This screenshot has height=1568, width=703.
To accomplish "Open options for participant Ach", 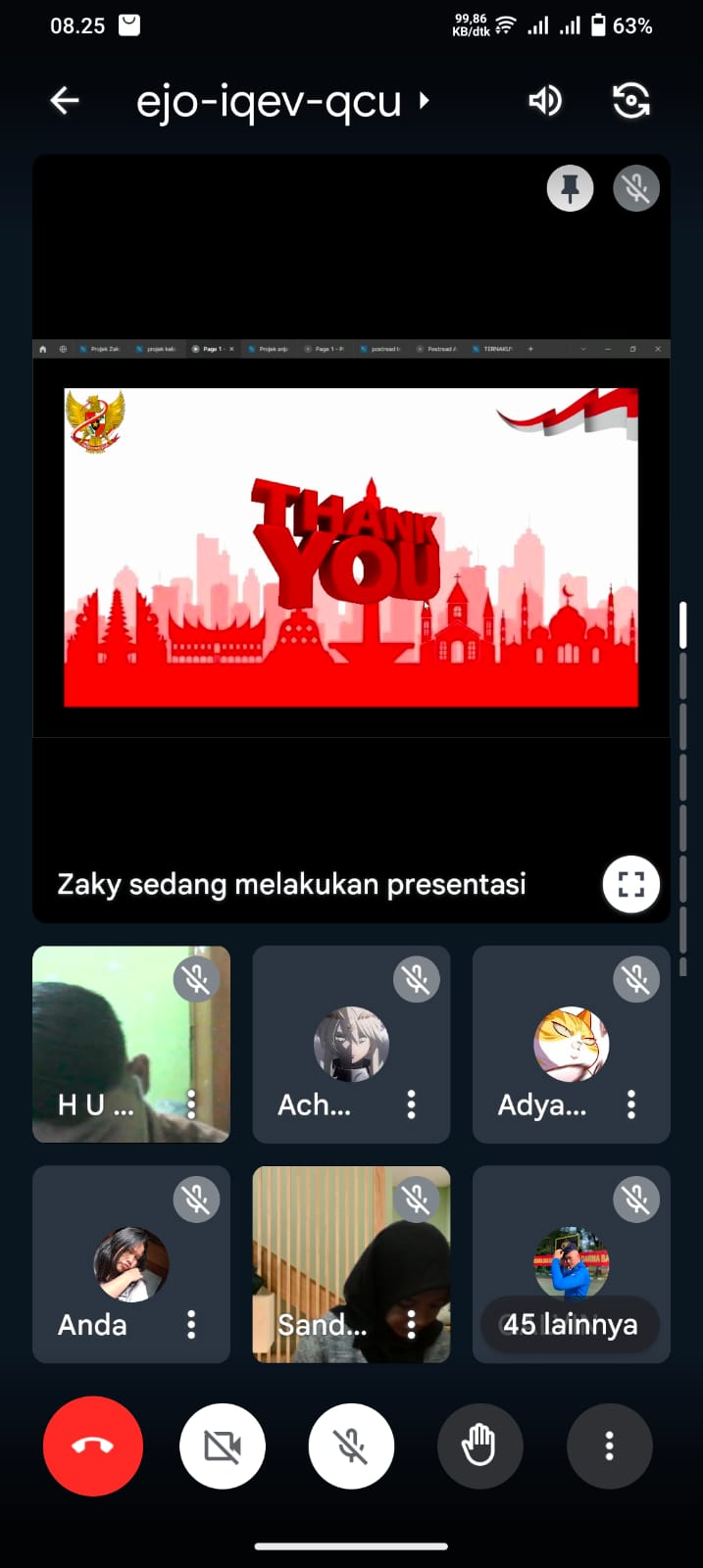I will [412, 1104].
